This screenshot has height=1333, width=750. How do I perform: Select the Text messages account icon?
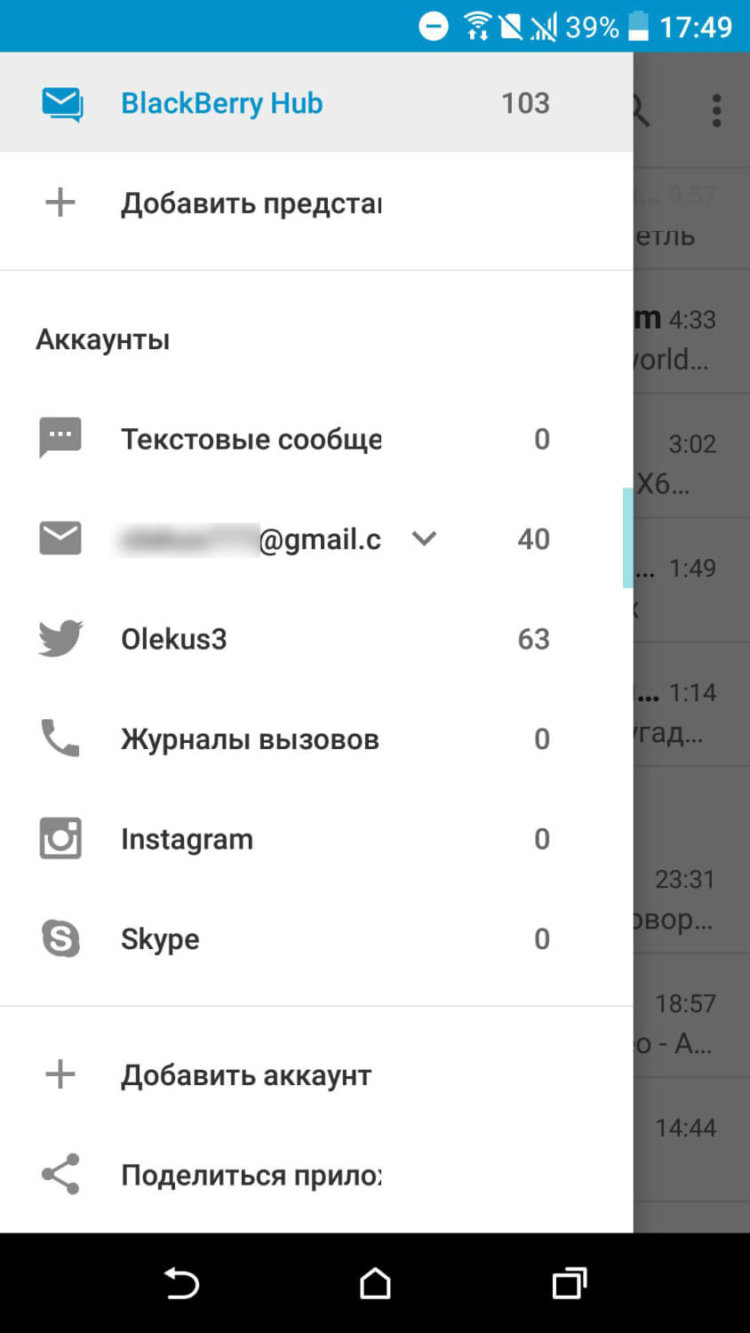click(59, 438)
